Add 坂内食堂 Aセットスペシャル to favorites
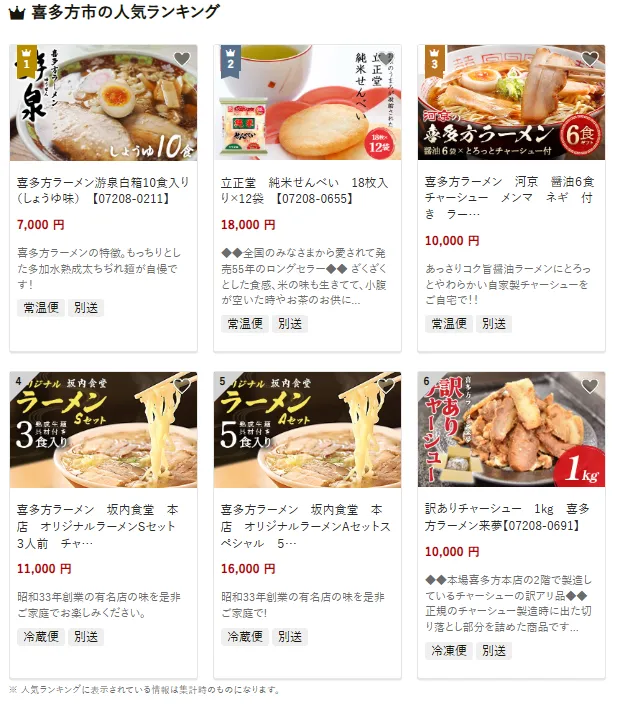This screenshot has height=712, width=634. pyautogui.click(x=385, y=386)
